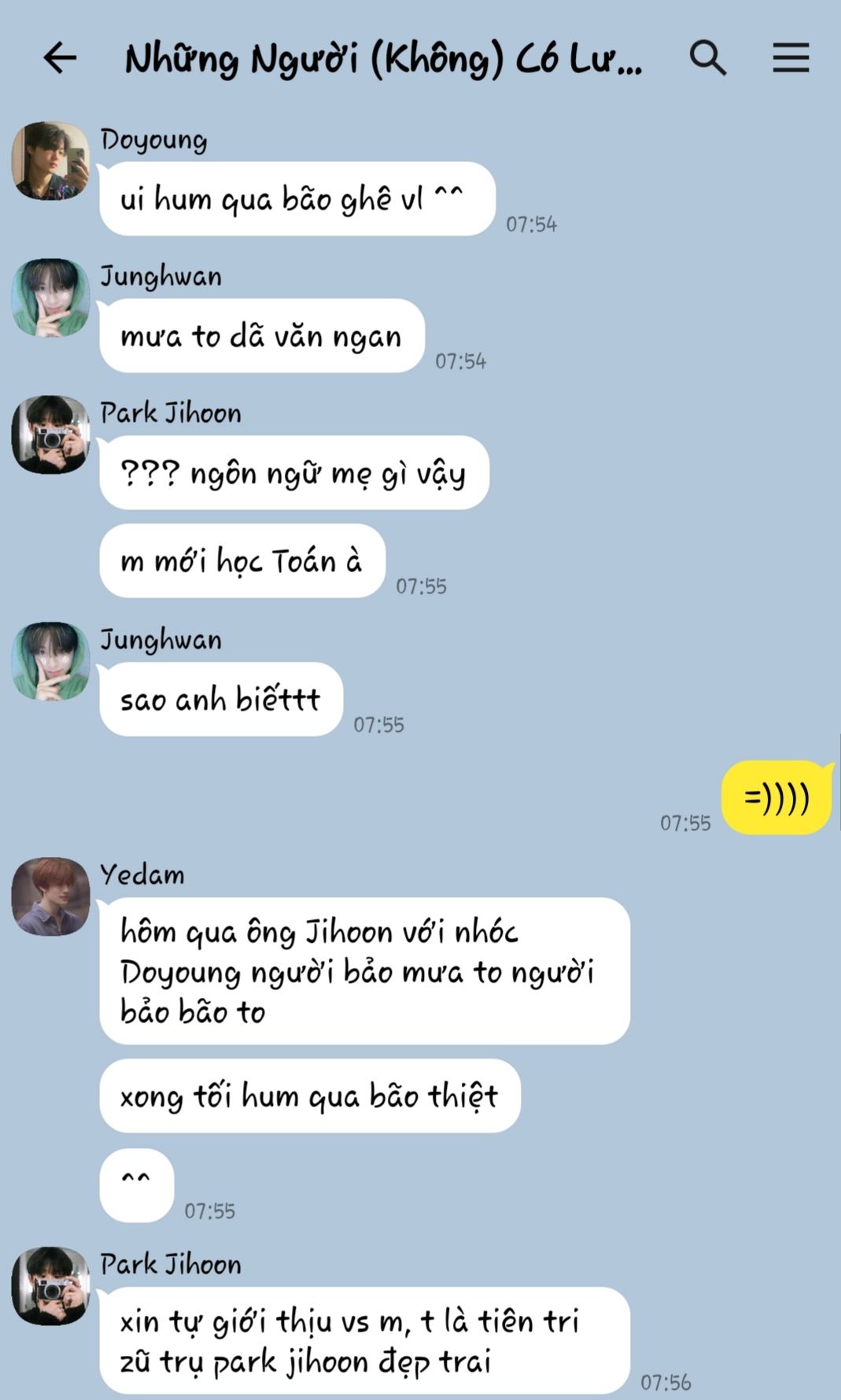Image resolution: width=841 pixels, height=1400 pixels.
Task: View Junghwan's avatar beside "mưa to dã văn ngan"
Action: (x=50, y=297)
